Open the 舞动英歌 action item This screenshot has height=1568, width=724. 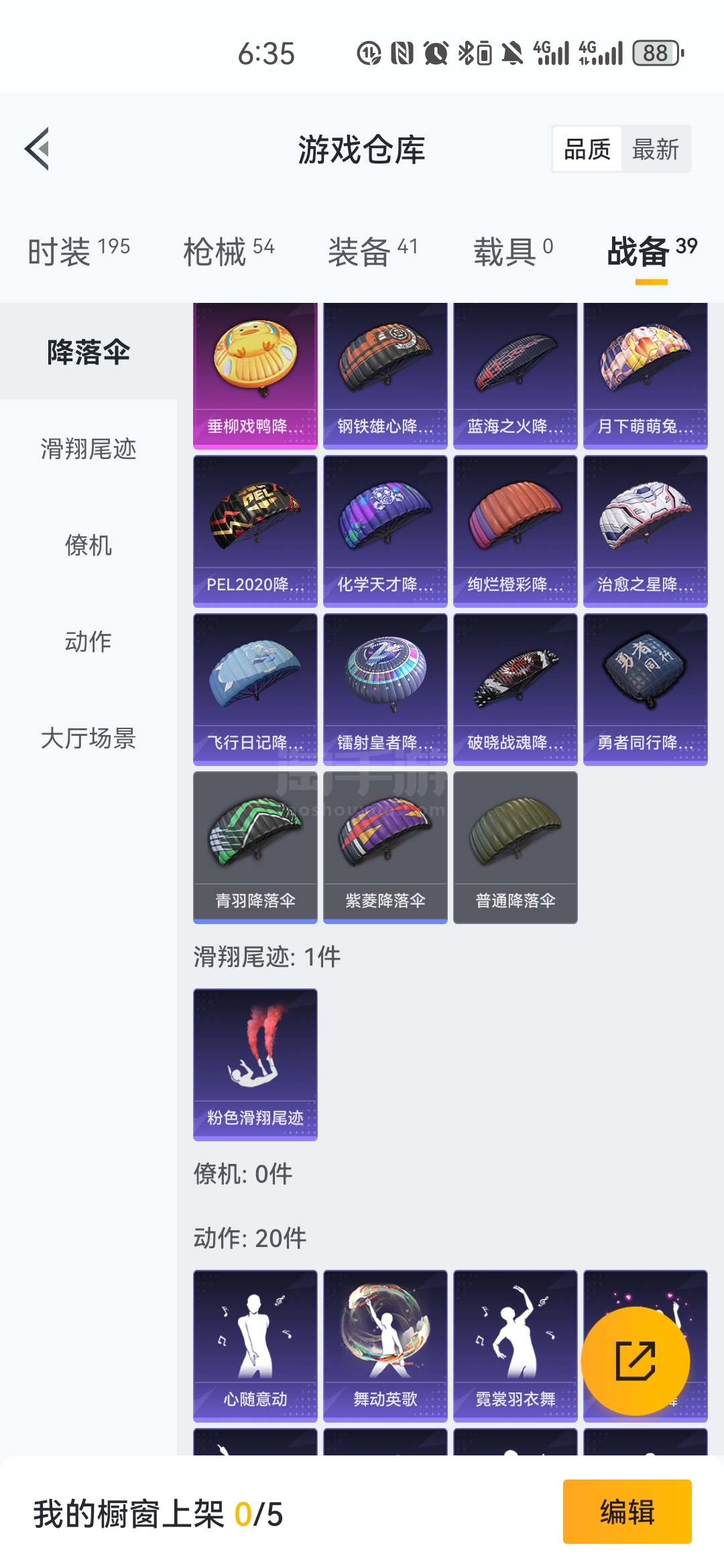[385, 1346]
